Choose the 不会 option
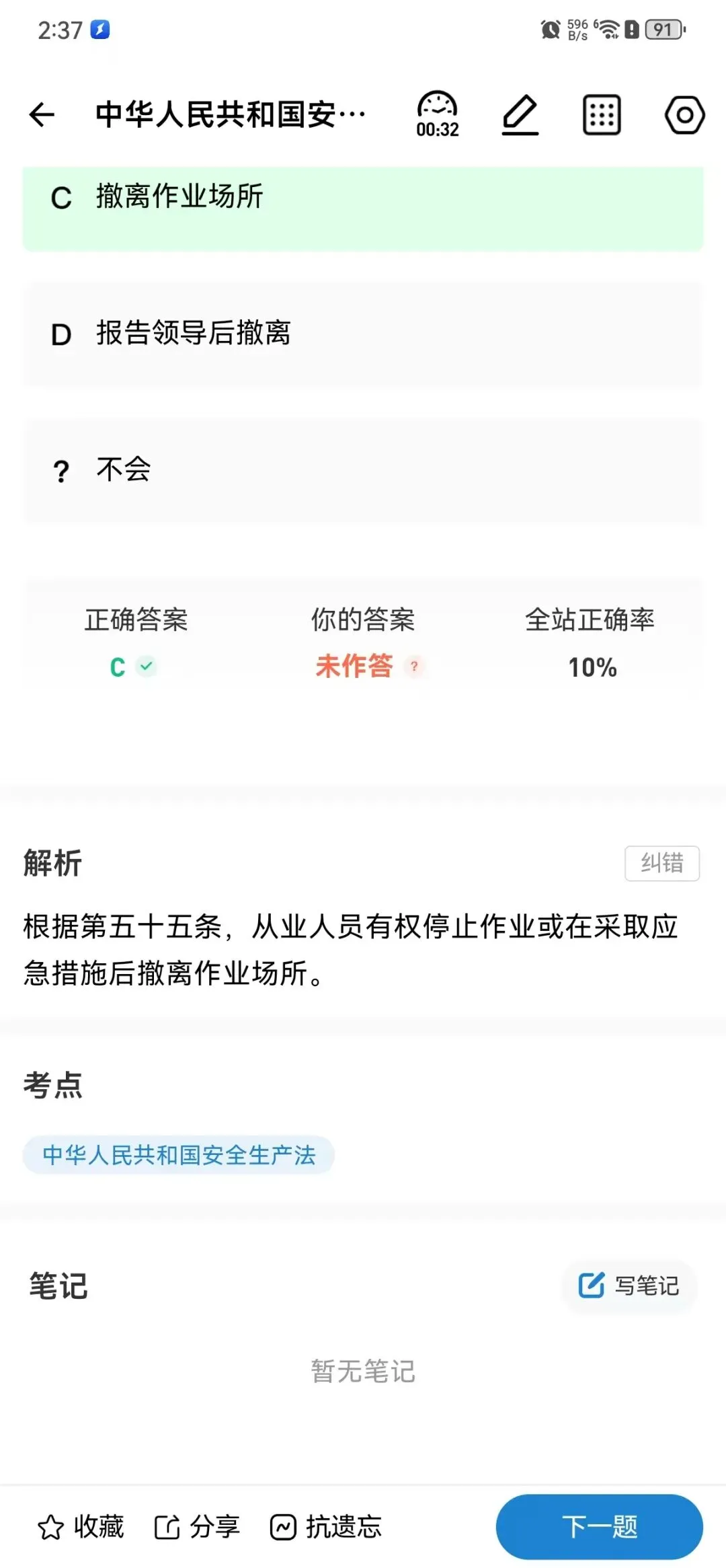The width and height of the screenshot is (726, 1568). point(363,470)
